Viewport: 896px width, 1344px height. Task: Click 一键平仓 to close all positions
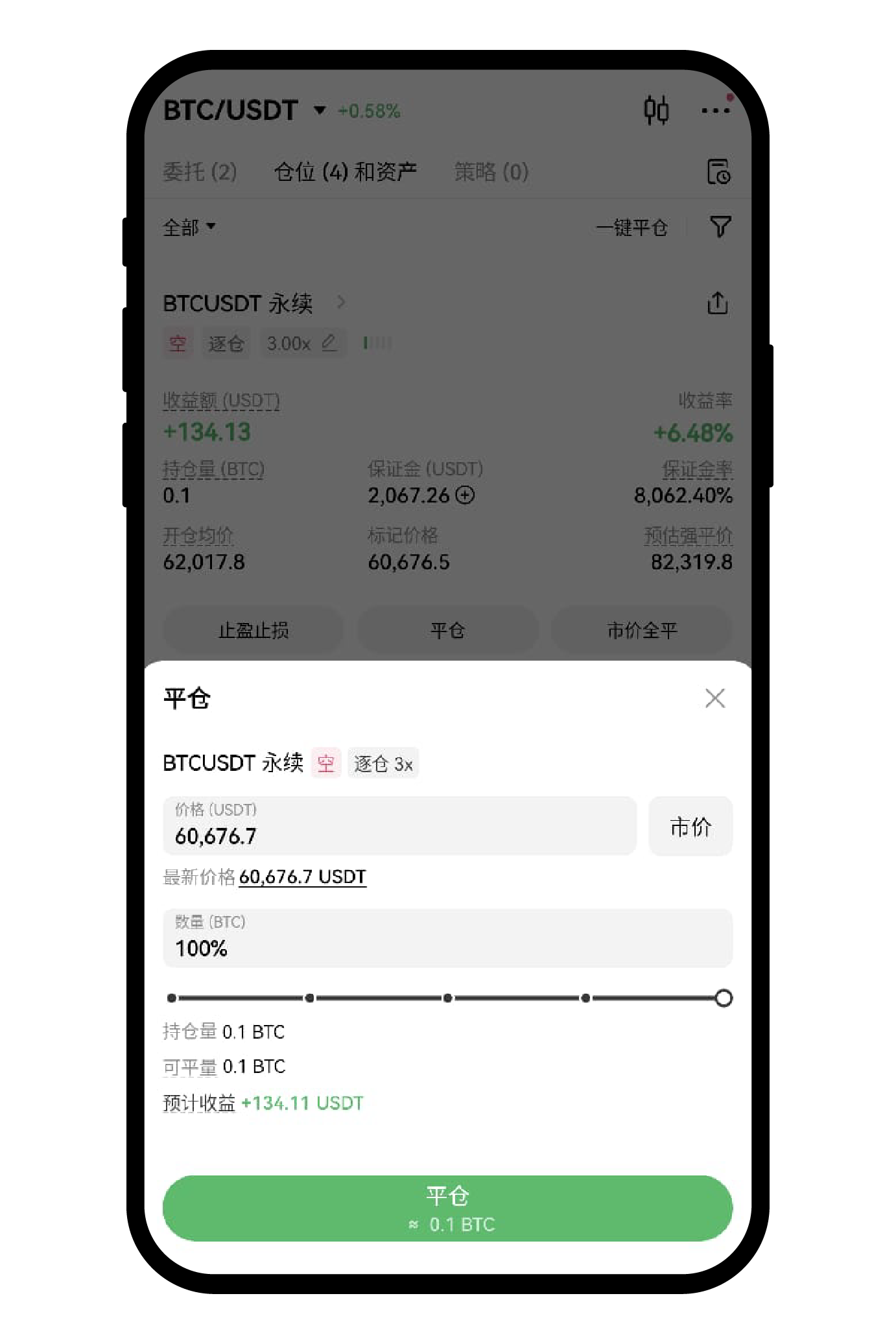pos(632,228)
